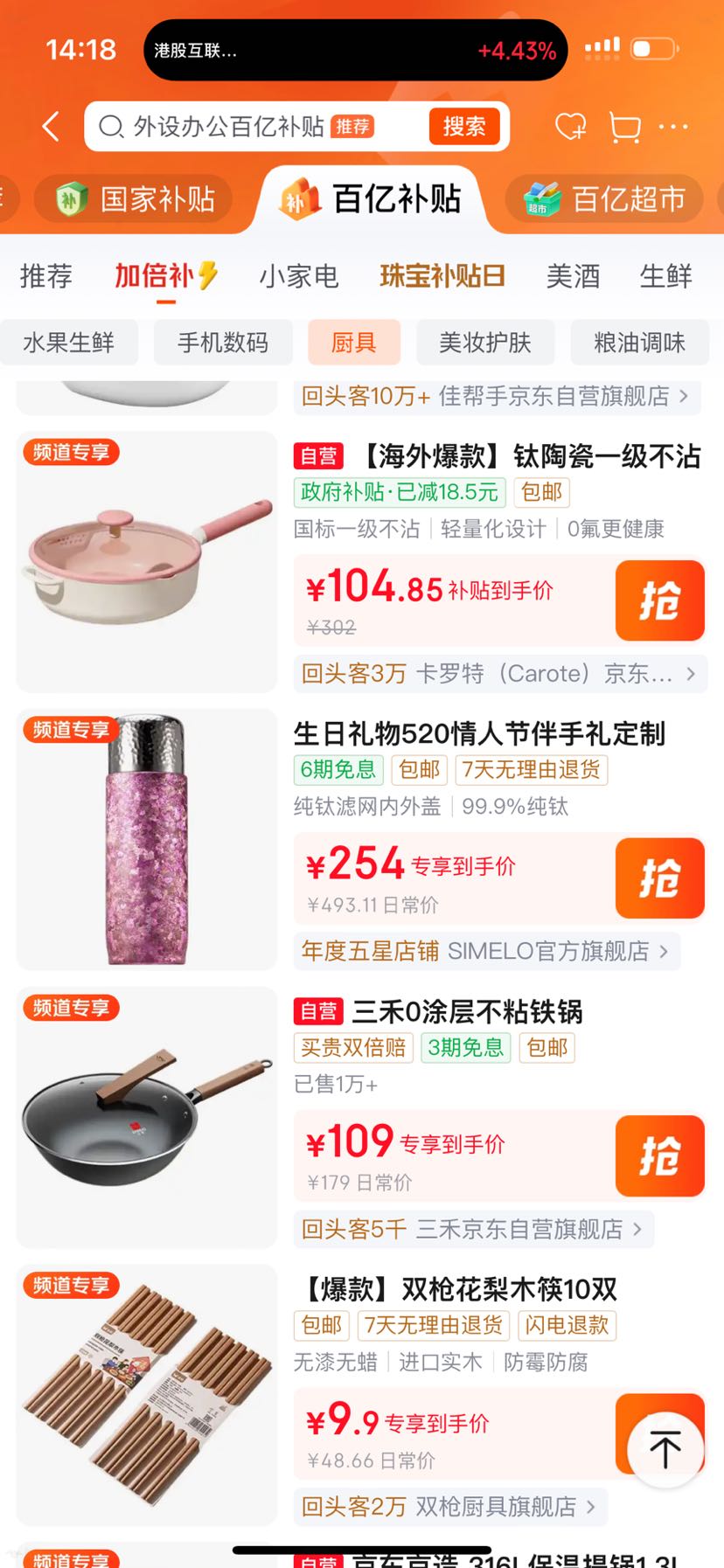Image resolution: width=724 pixels, height=1568 pixels.
Task: Filter by 手机数码 chip
Action: (223, 342)
